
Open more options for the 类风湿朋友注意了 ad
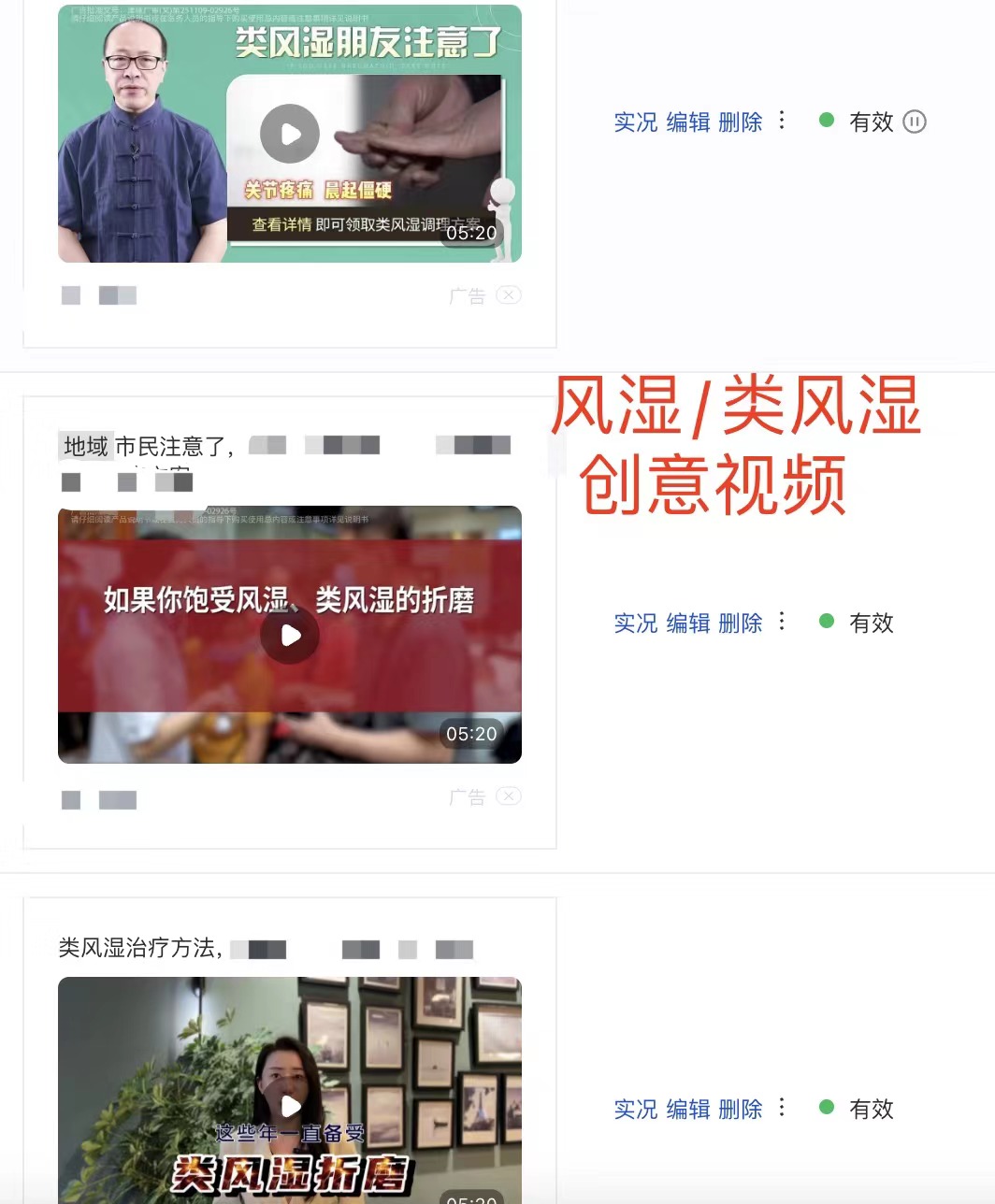(783, 121)
